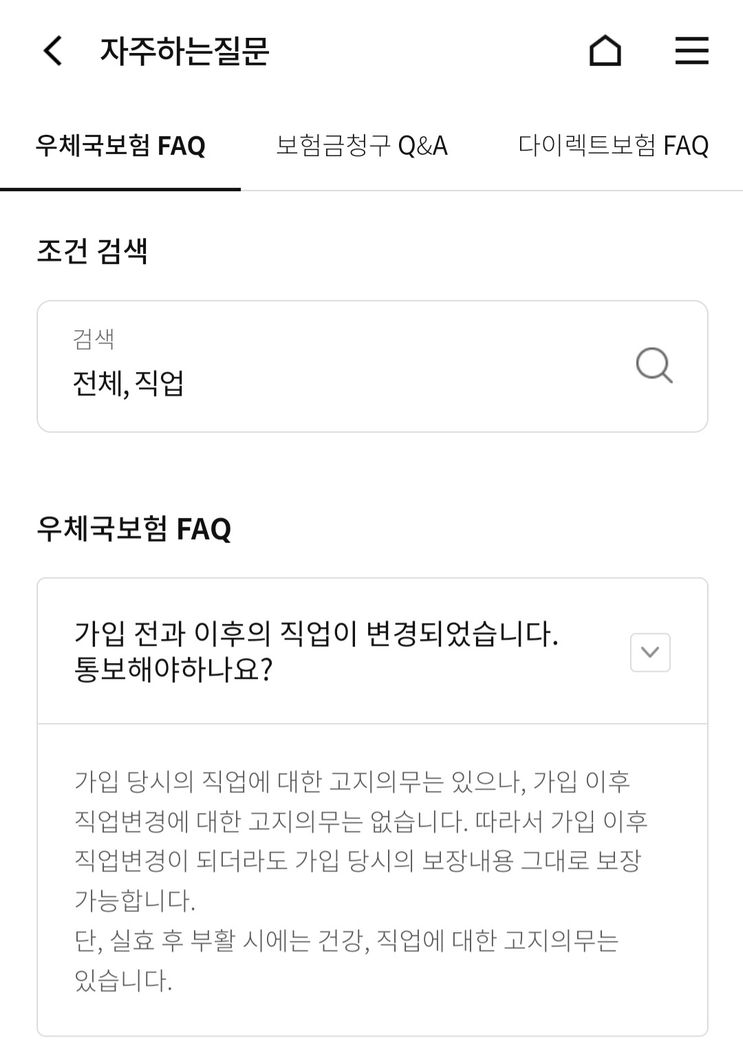Image resolution: width=743 pixels, height=1040 pixels.
Task: Switch to 우체국보험 FAQ tab
Action: 120,146
